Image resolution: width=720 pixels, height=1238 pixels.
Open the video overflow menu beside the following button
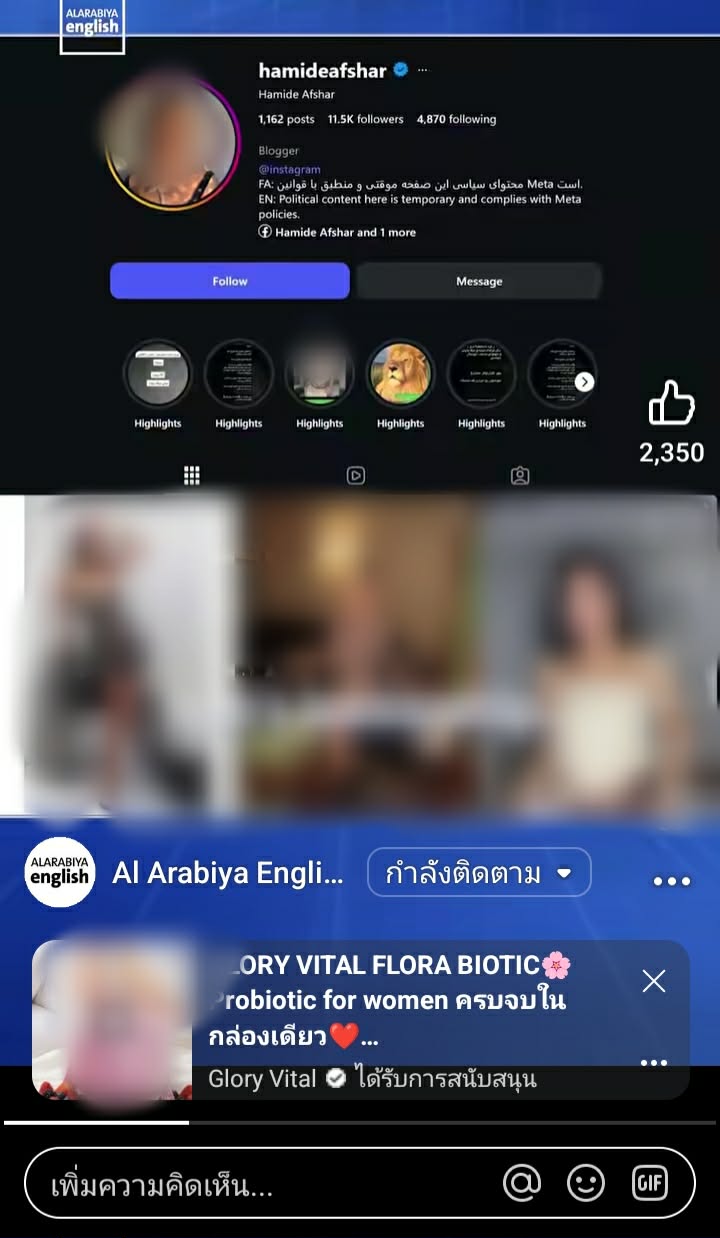671,881
